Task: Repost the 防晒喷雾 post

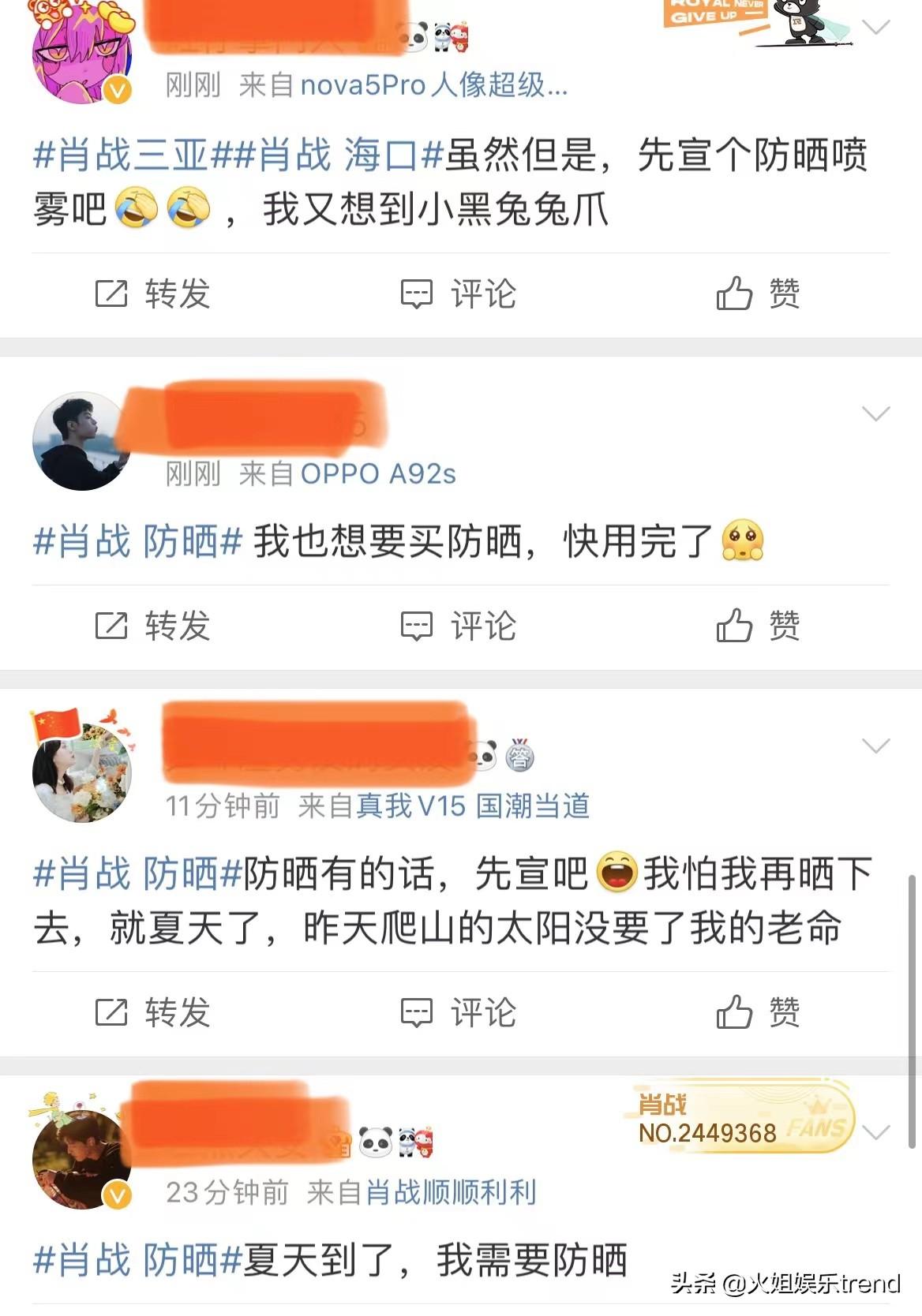Action: coord(153,294)
